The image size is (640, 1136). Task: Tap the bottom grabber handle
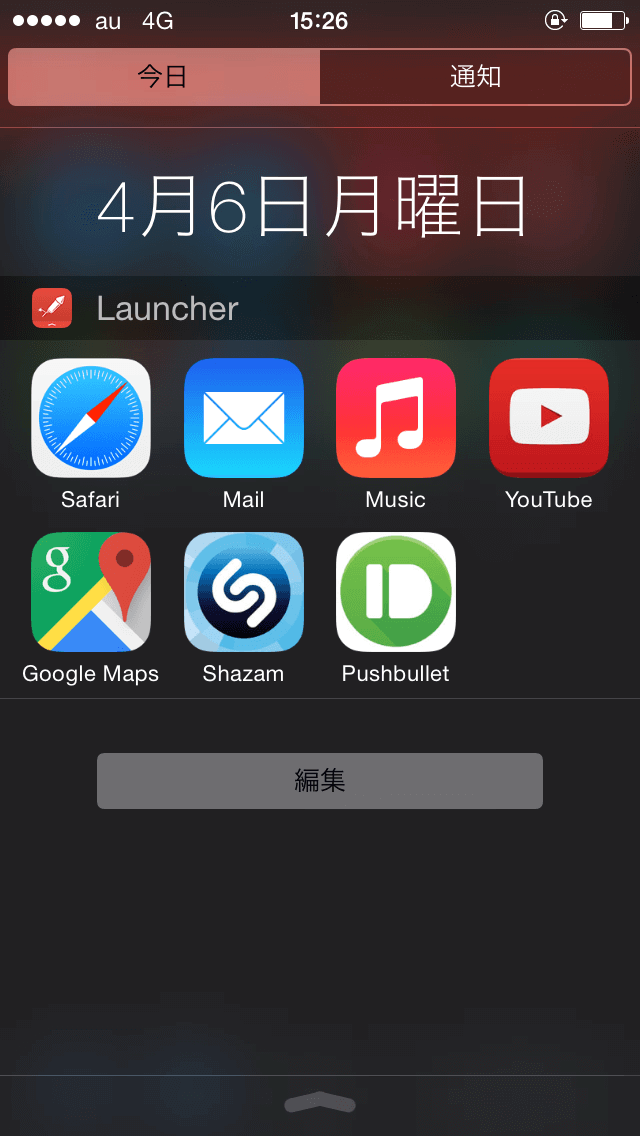(320, 1103)
